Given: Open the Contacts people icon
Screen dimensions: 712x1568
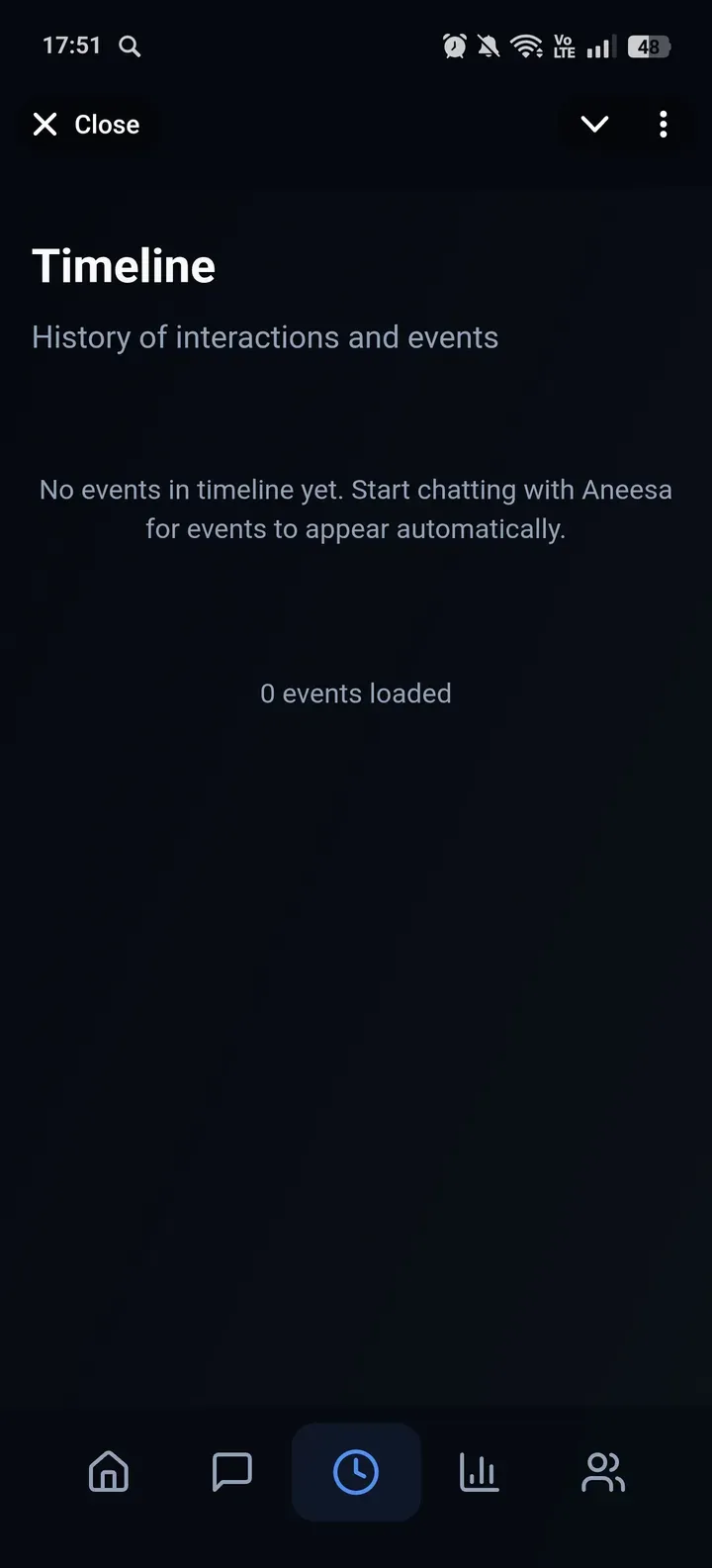Looking at the screenshot, I should (602, 1472).
